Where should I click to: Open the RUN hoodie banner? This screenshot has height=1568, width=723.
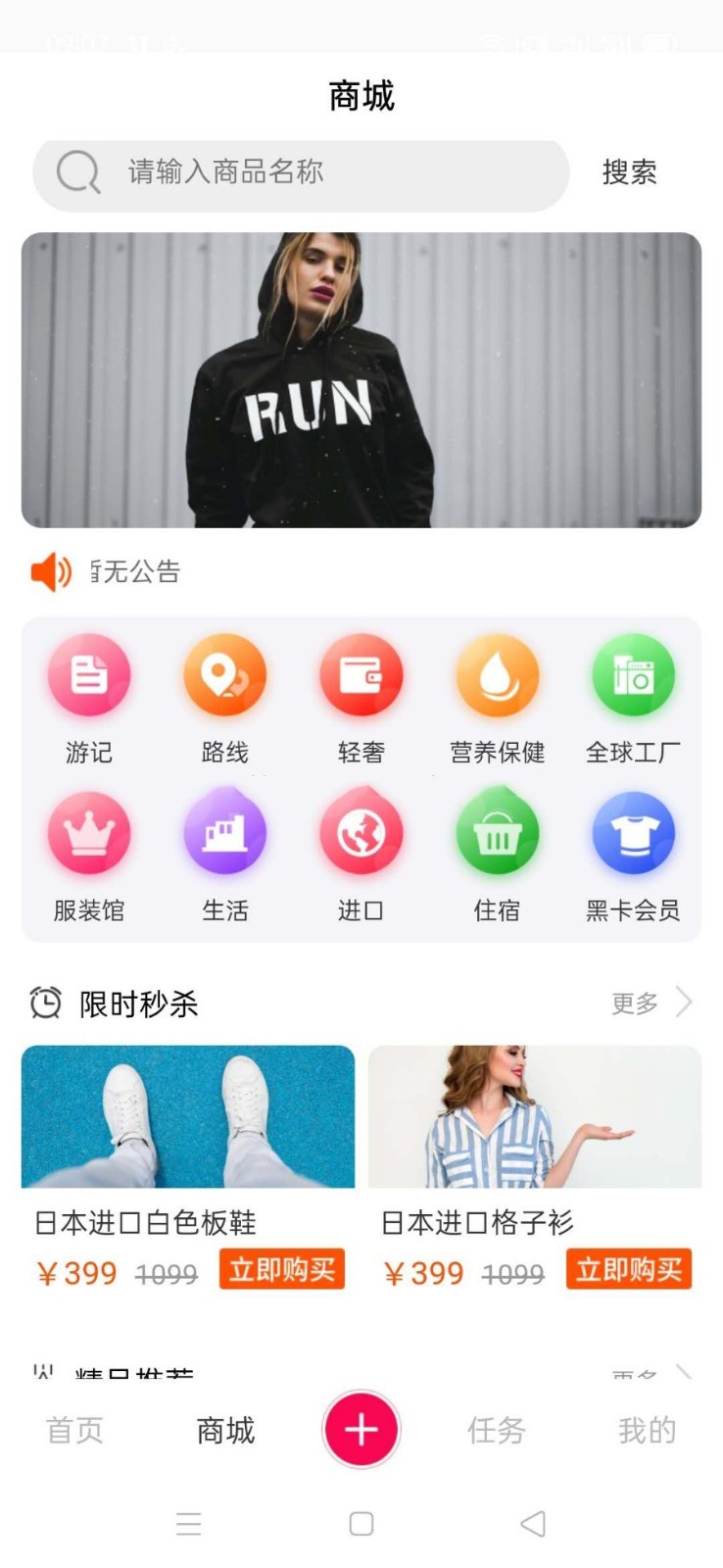361,380
